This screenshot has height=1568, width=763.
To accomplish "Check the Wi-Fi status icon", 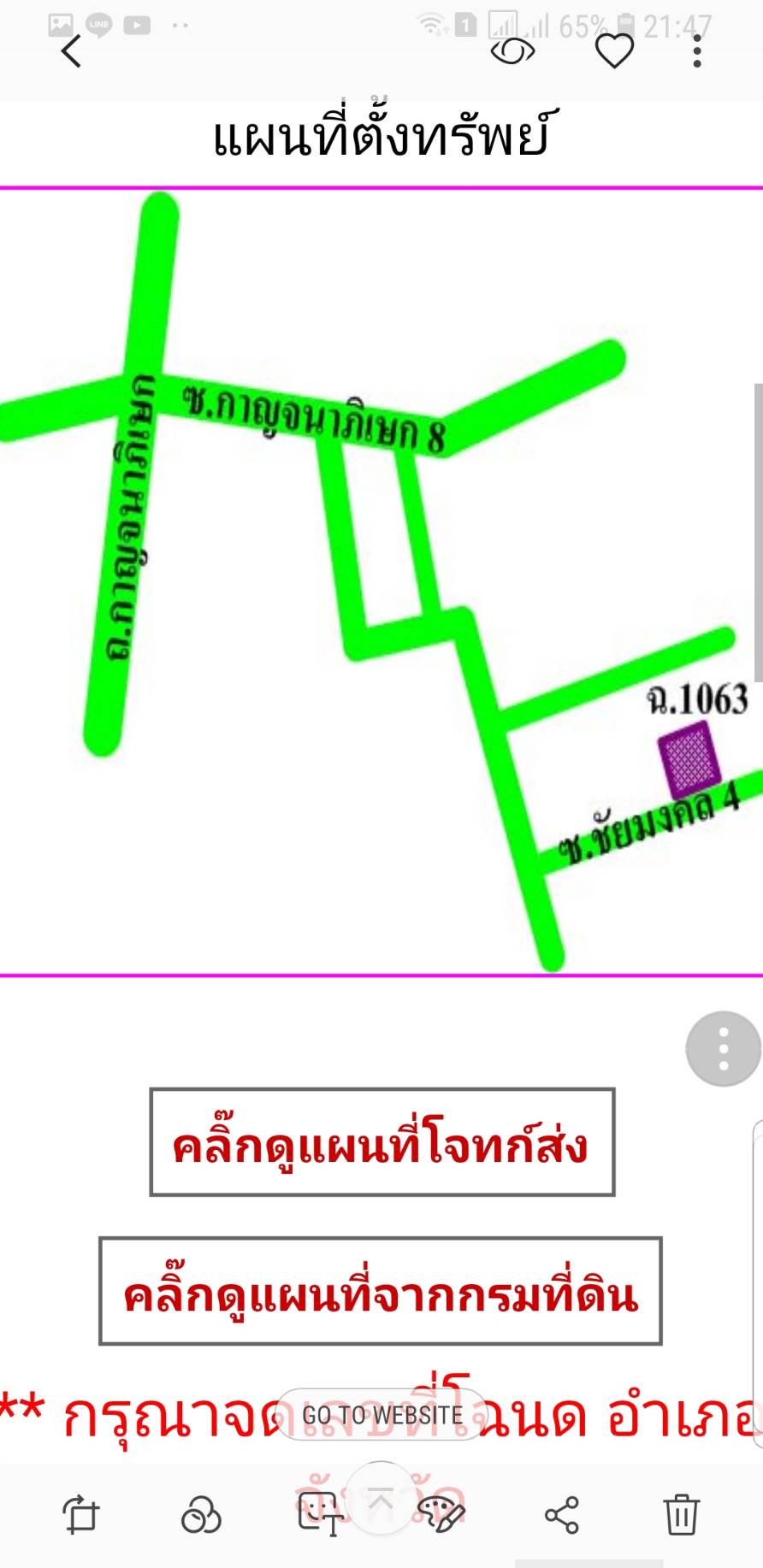I will click(433, 24).
